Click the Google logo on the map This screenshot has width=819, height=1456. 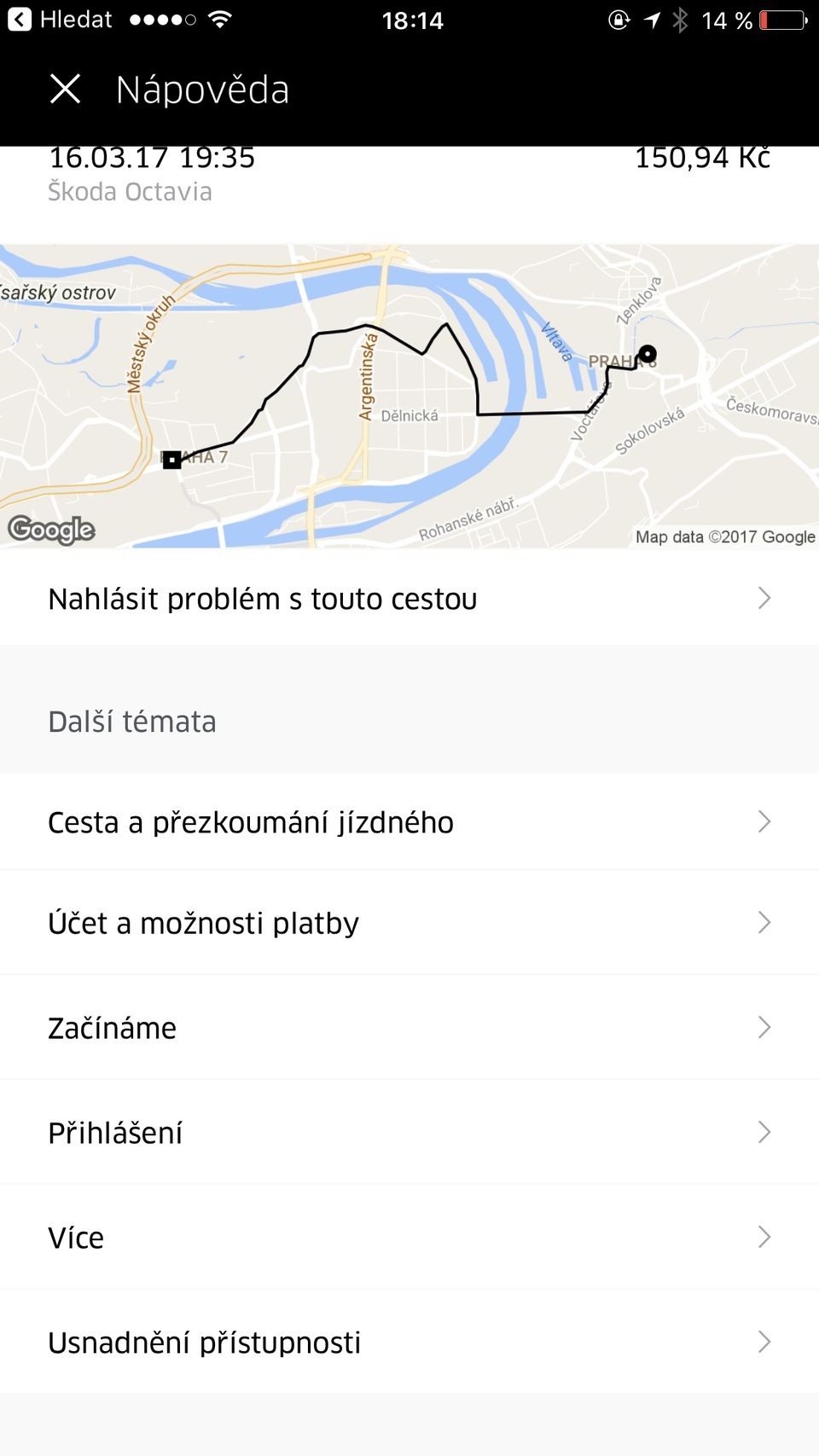tap(51, 531)
